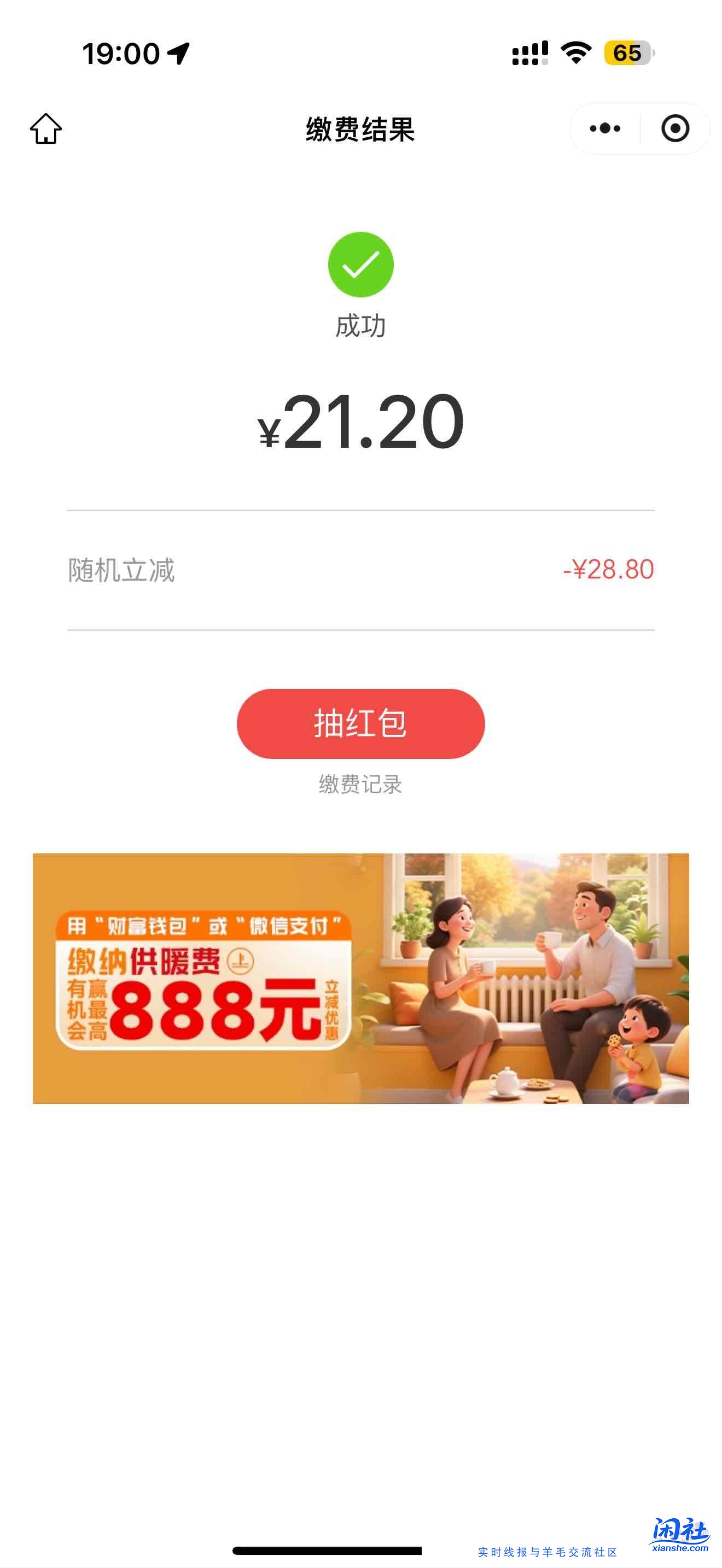The height and width of the screenshot is (1568, 722).
Task: Click the home icon in top-left corner
Action: 46,128
